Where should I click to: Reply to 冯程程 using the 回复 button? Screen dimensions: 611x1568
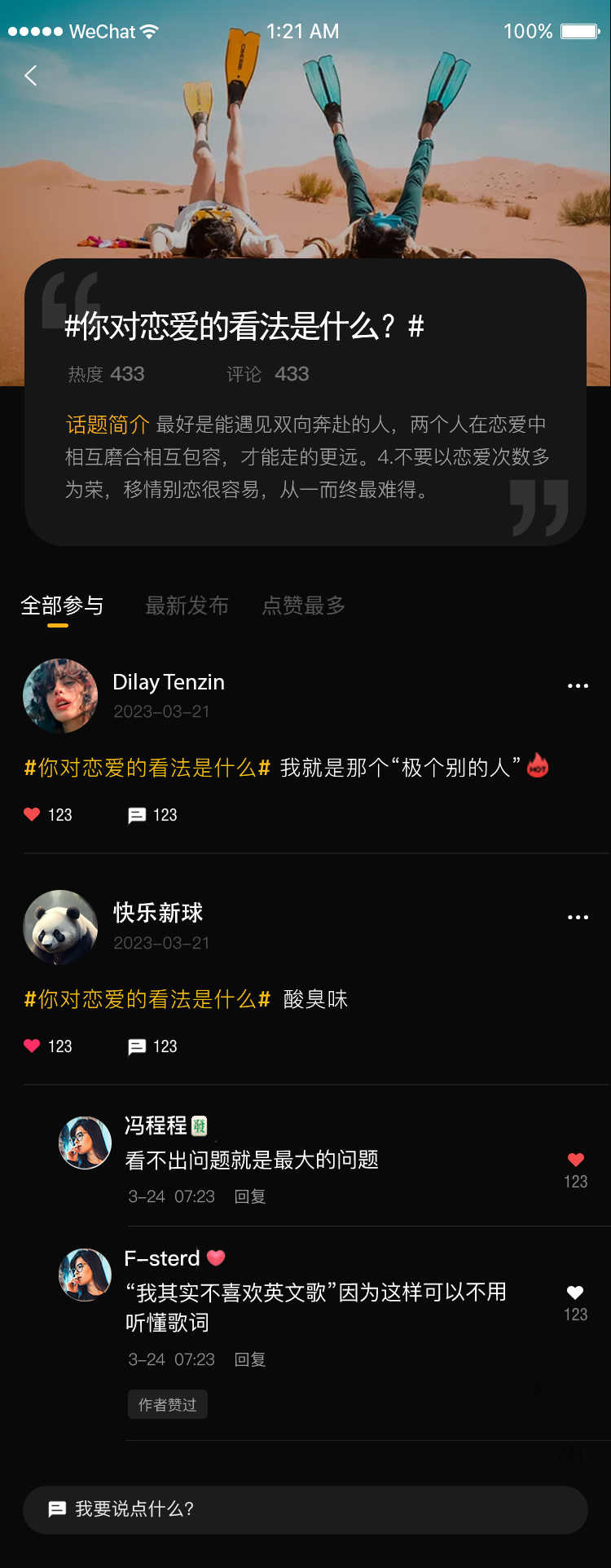point(249,1196)
